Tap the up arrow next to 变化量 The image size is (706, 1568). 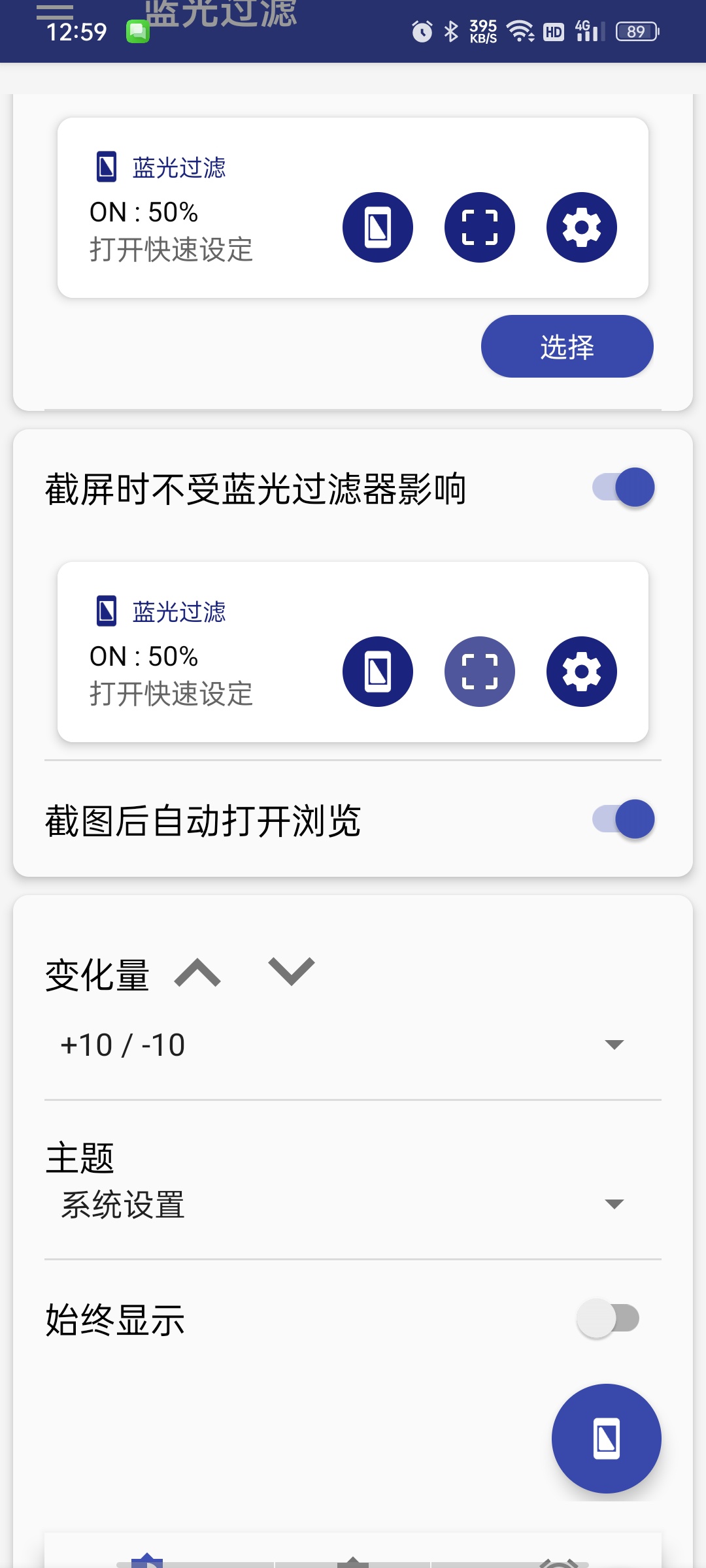197,972
